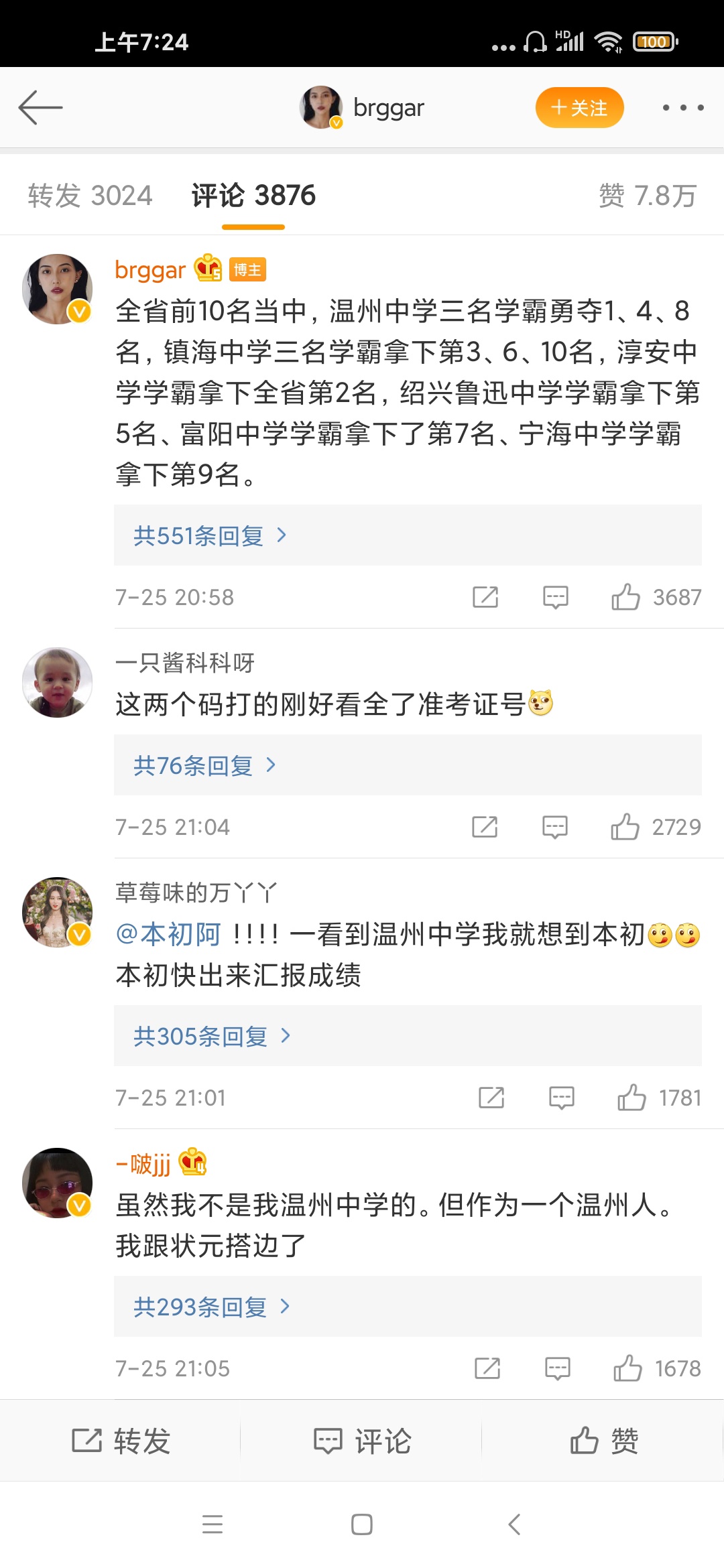The height and width of the screenshot is (1568, 724).
Task: Like brggar's comment with 3687 likes
Action: tap(626, 597)
